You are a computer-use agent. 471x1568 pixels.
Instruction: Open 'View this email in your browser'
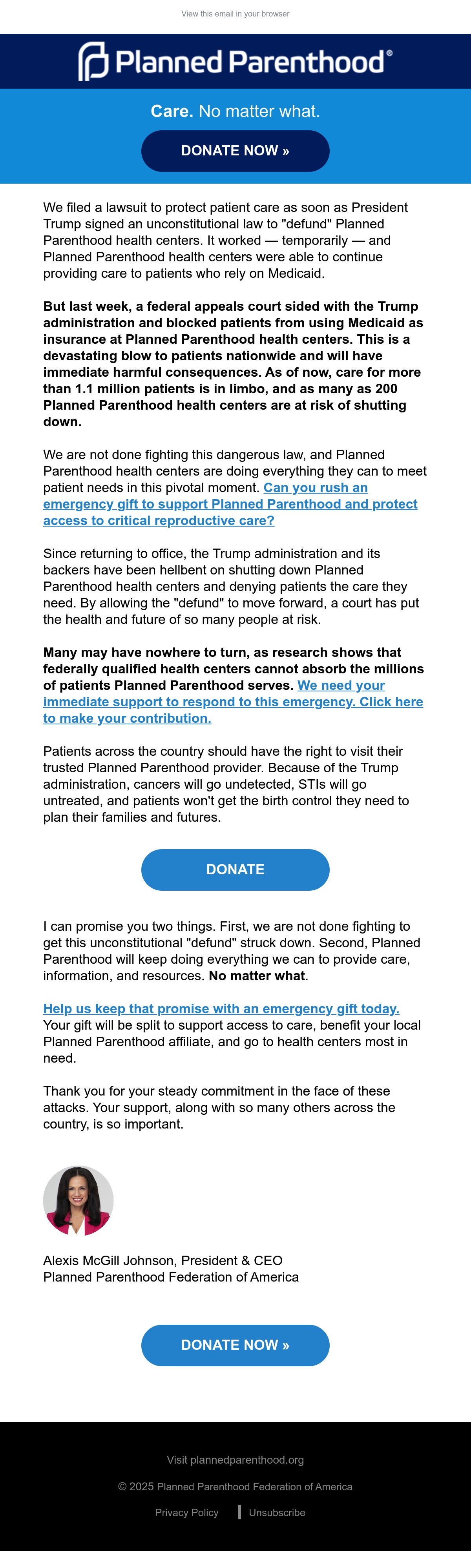235,13
